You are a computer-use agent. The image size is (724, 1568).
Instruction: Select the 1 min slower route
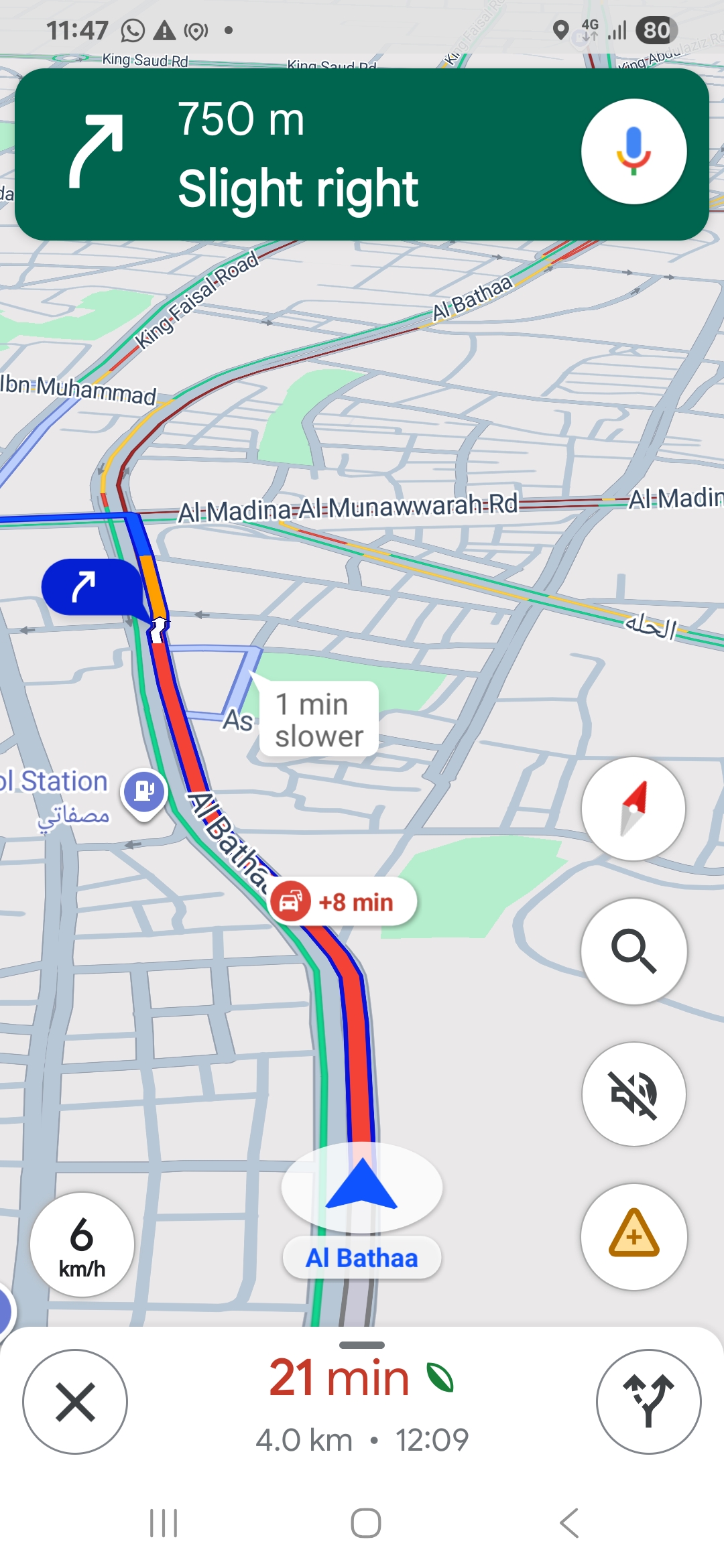coord(319,720)
